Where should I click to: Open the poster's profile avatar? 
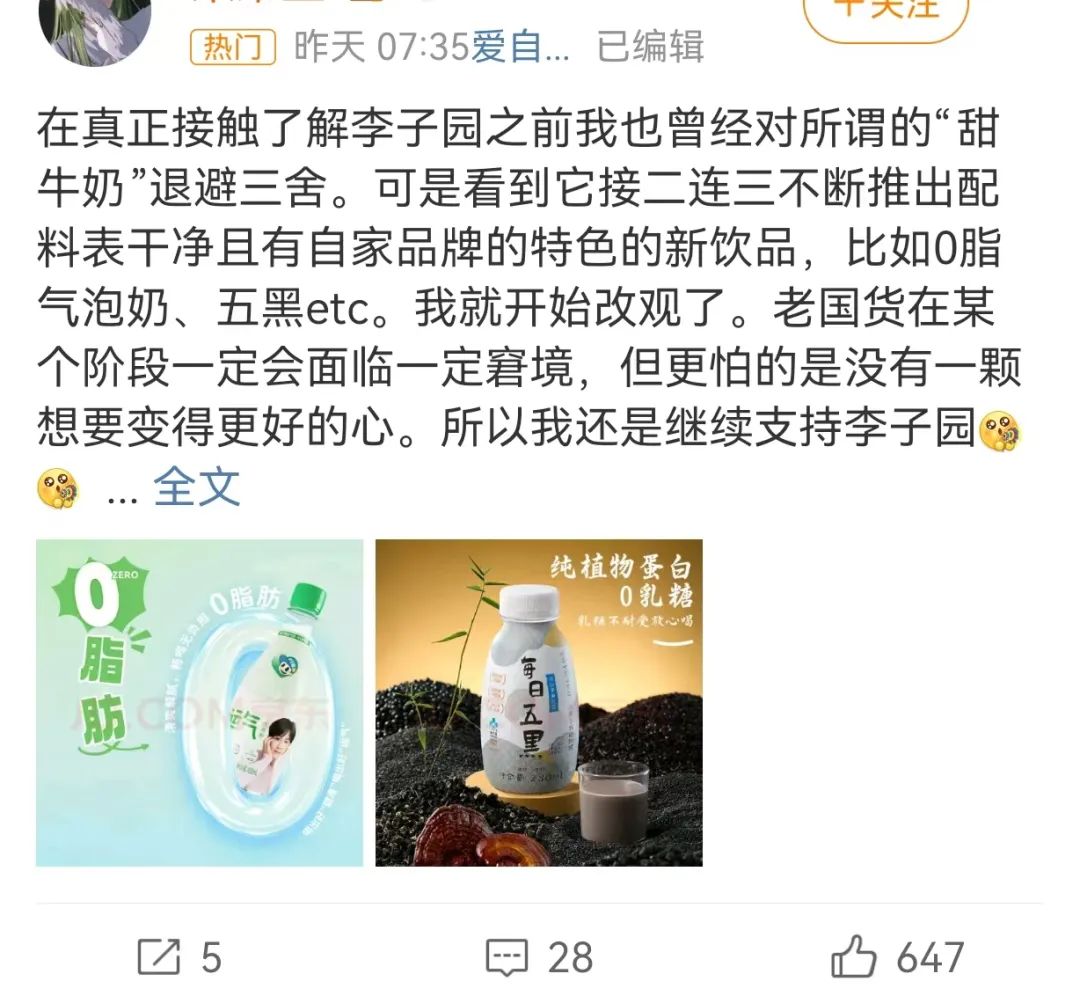point(95,25)
